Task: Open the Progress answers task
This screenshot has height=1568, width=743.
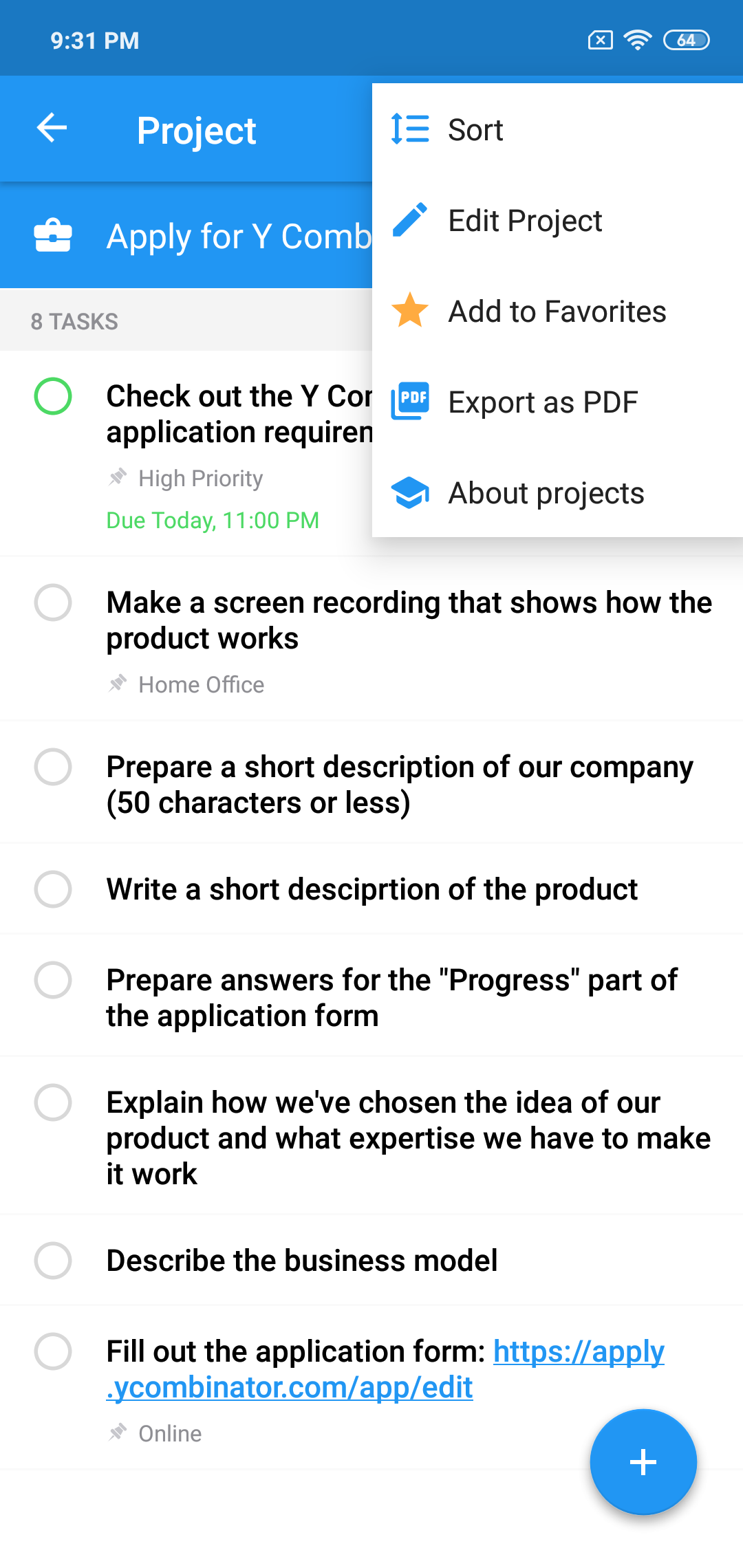Action: 392,997
